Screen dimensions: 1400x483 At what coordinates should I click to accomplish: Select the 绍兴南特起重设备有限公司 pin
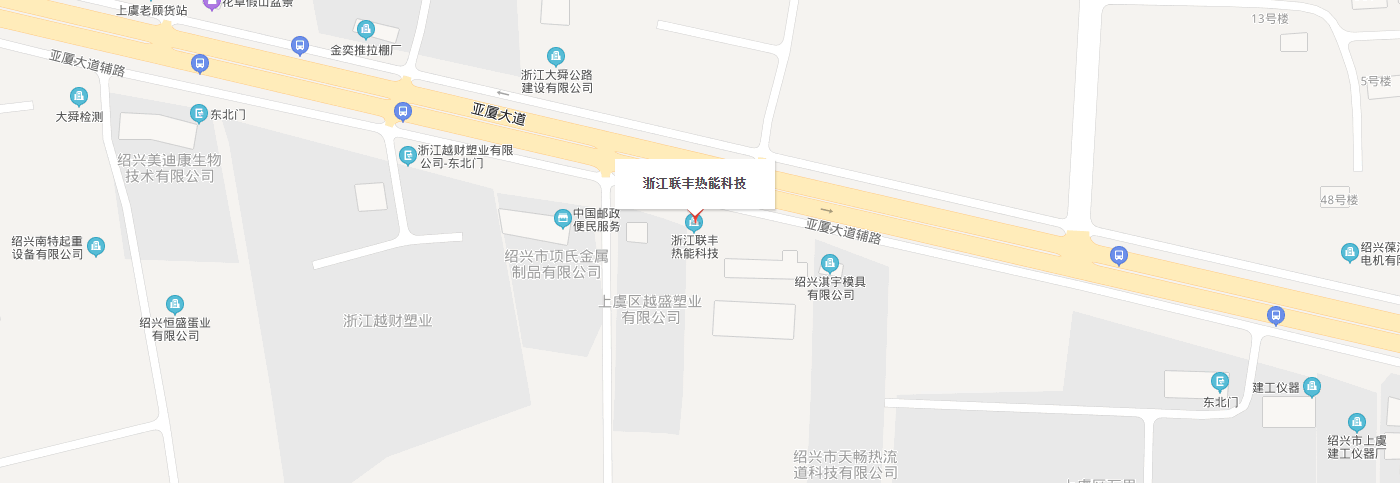(x=96, y=245)
